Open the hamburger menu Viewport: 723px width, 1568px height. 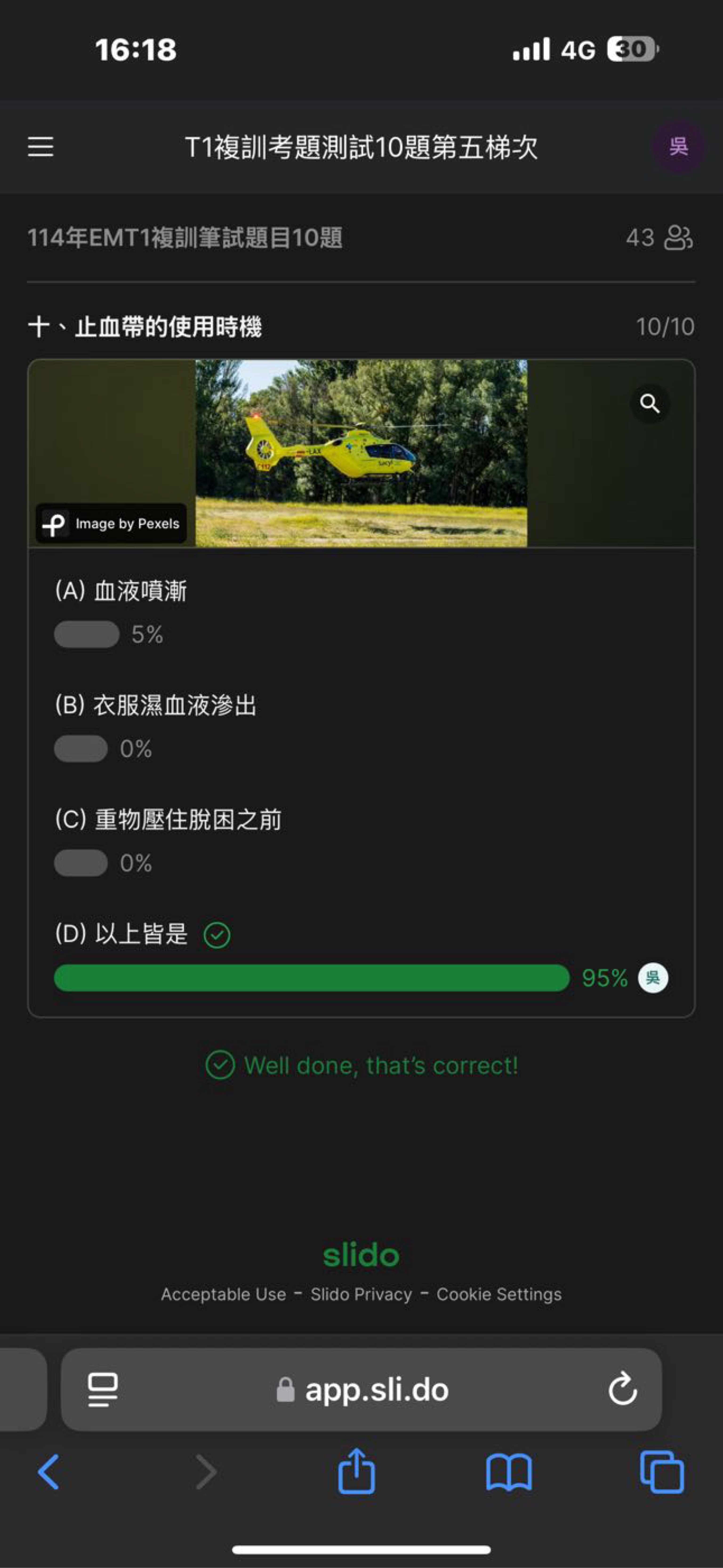coord(41,147)
